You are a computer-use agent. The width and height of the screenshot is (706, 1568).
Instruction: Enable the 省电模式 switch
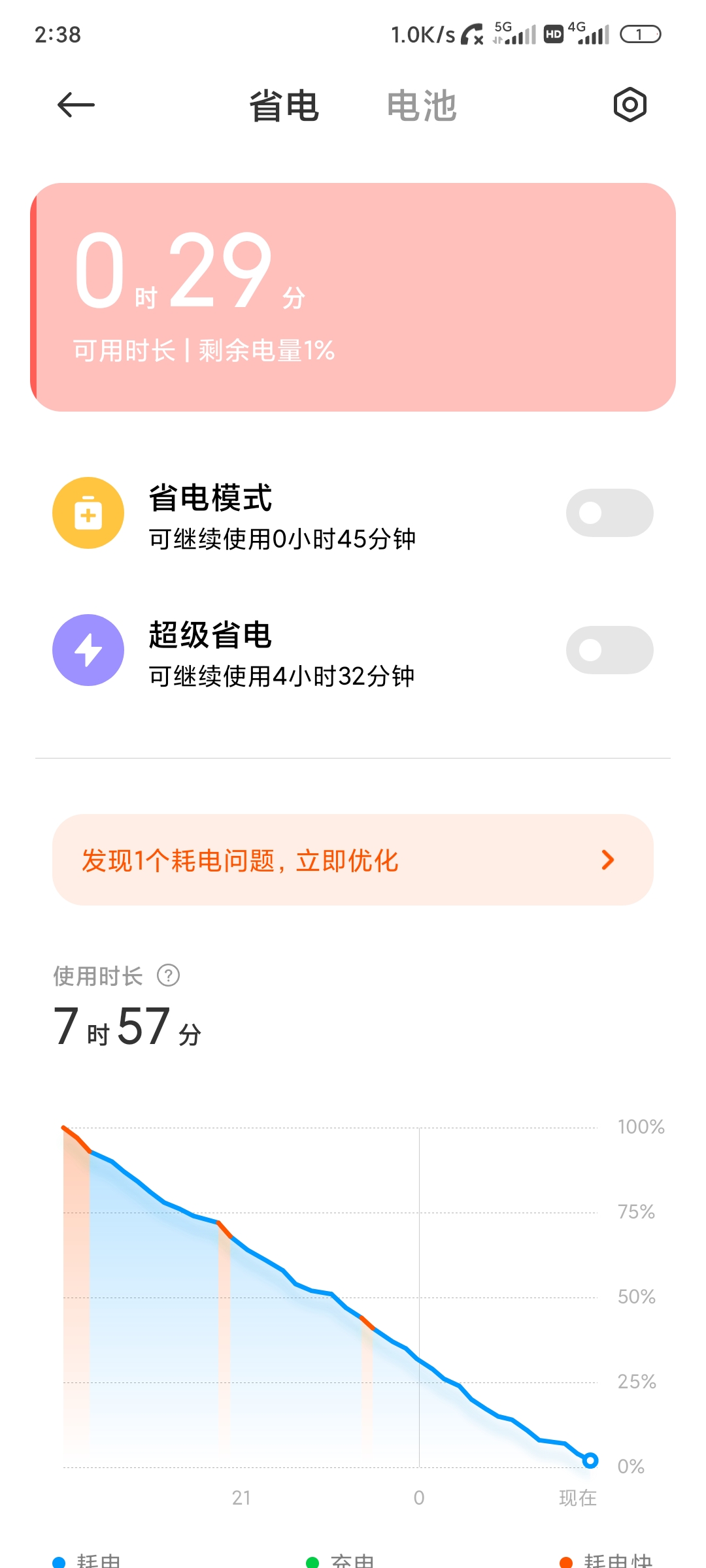609,513
